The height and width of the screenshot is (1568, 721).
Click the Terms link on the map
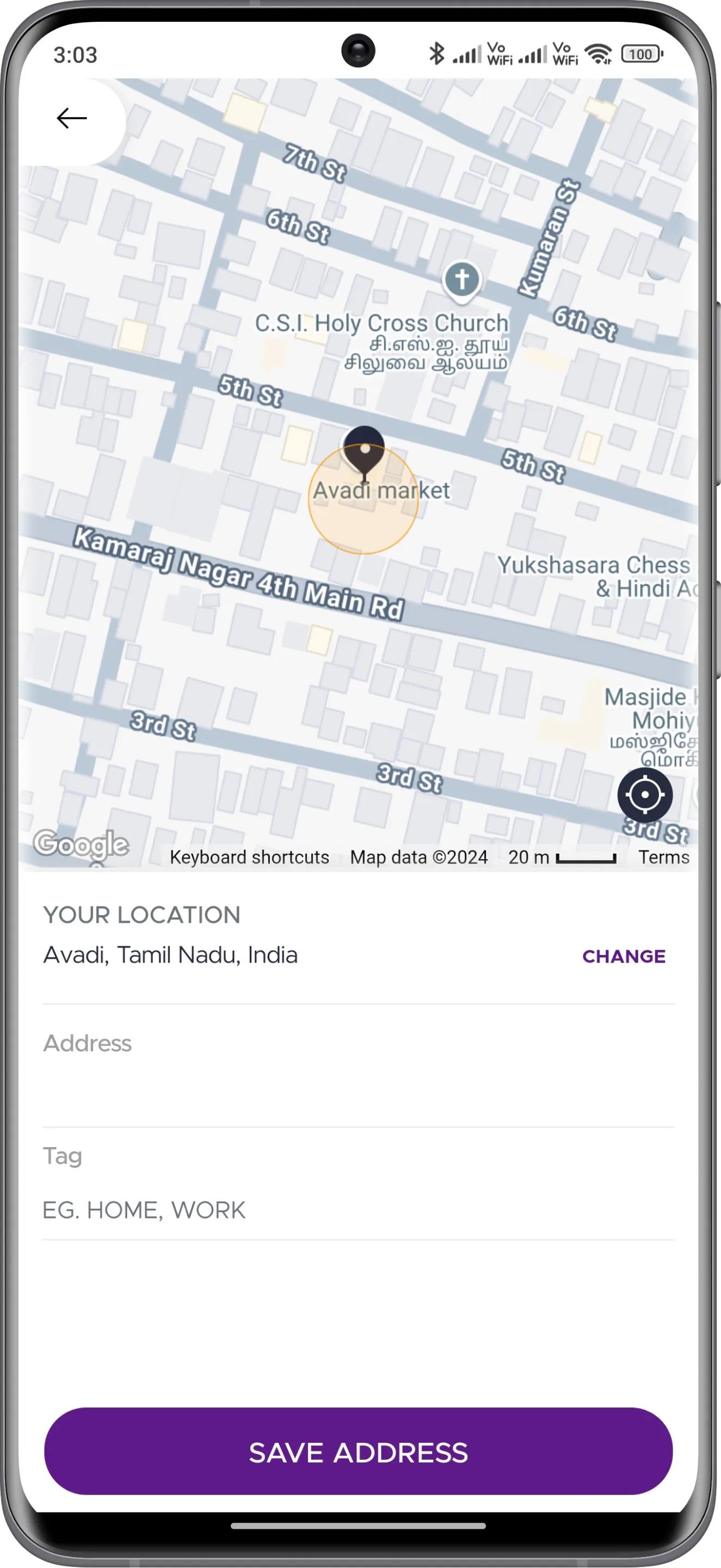point(664,857)
